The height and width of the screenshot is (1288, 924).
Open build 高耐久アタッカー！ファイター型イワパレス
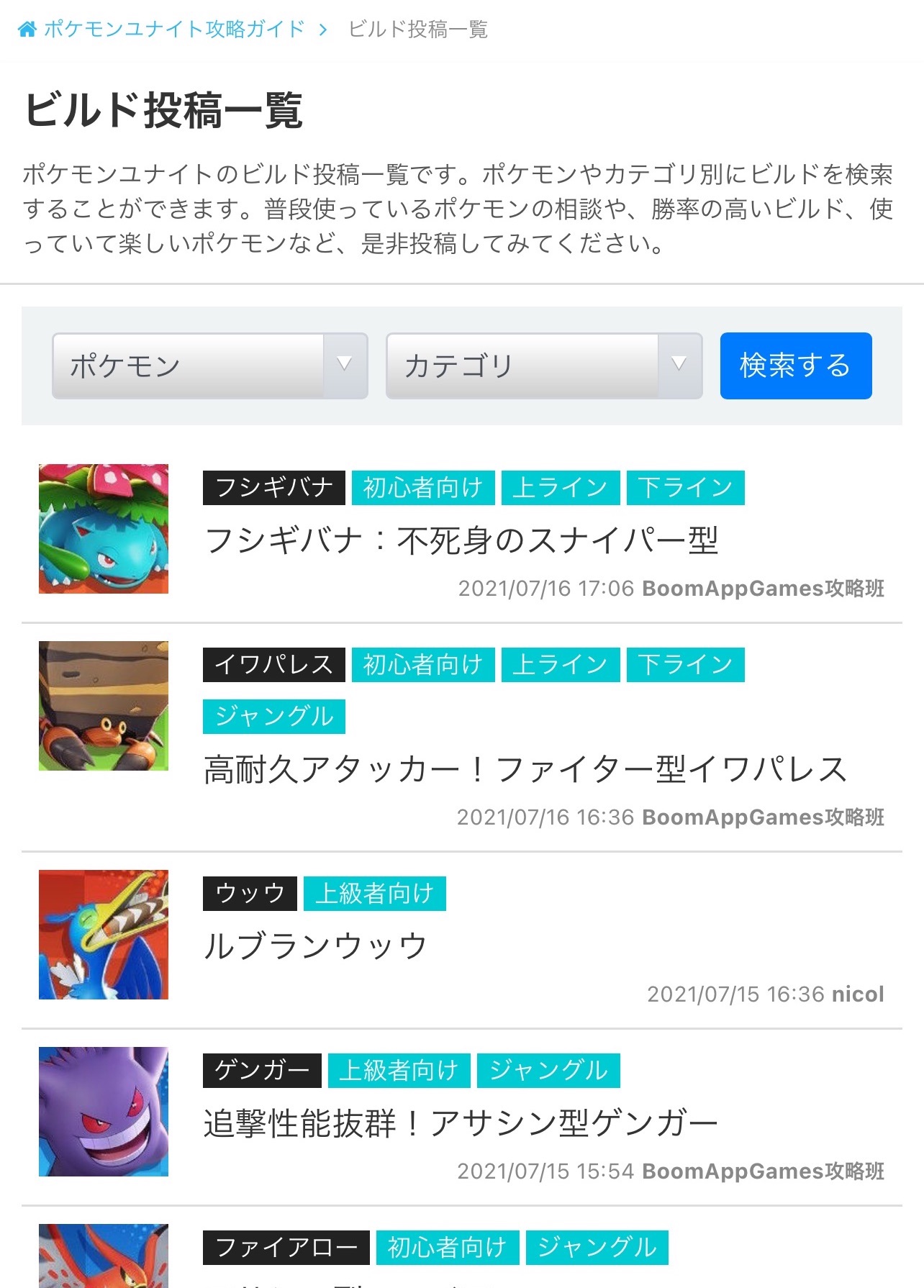pos(525,769)
